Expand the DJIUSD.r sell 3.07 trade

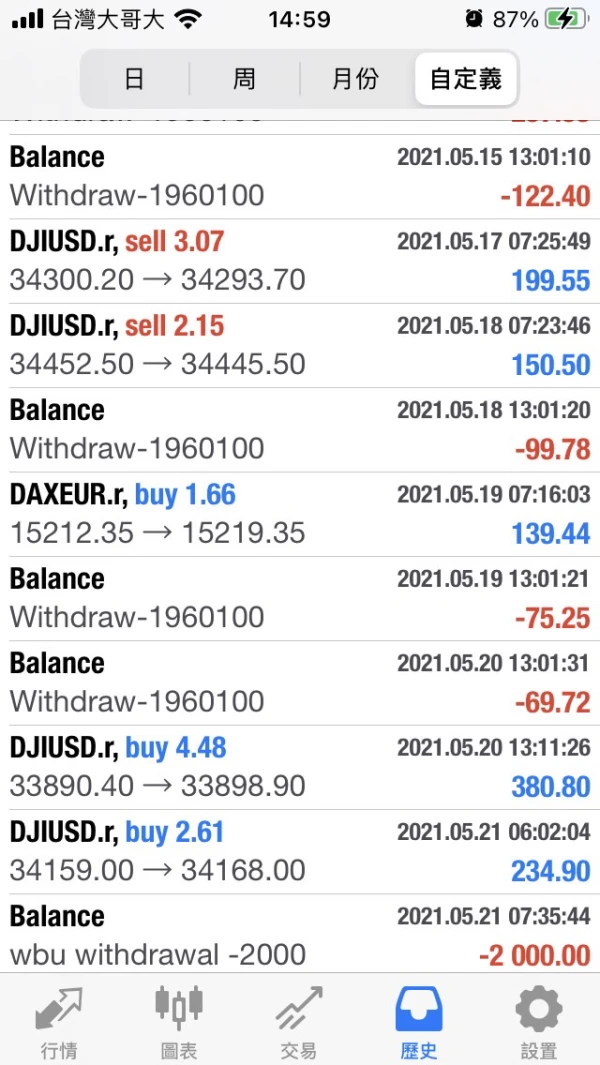300,261
